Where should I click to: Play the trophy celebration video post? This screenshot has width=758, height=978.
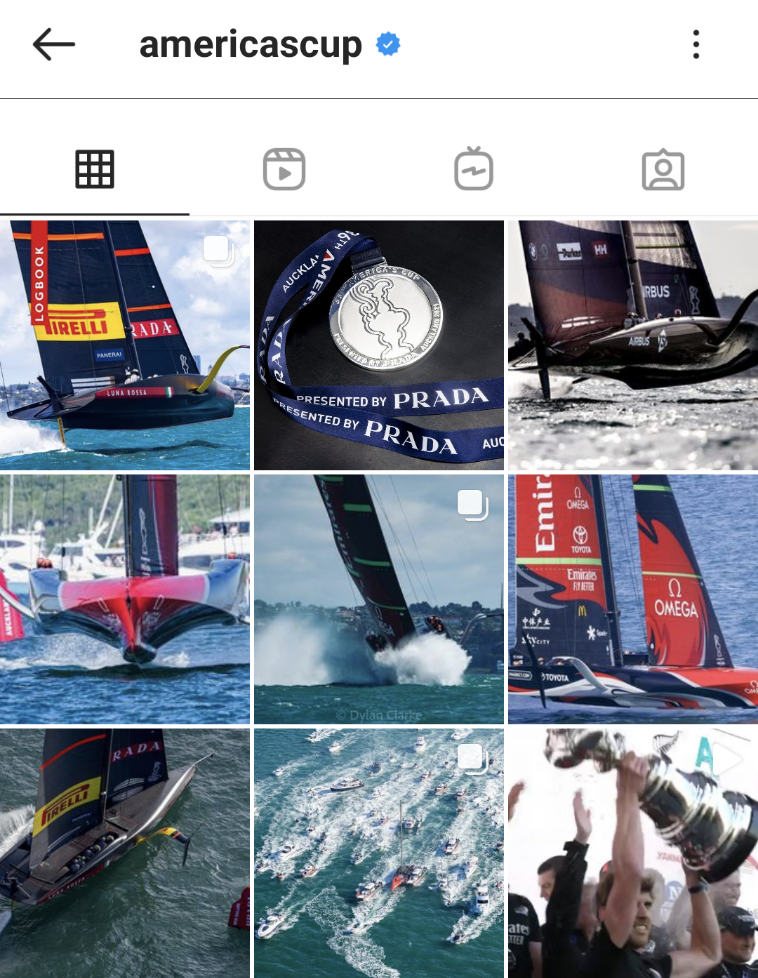[x=633, y=853]
